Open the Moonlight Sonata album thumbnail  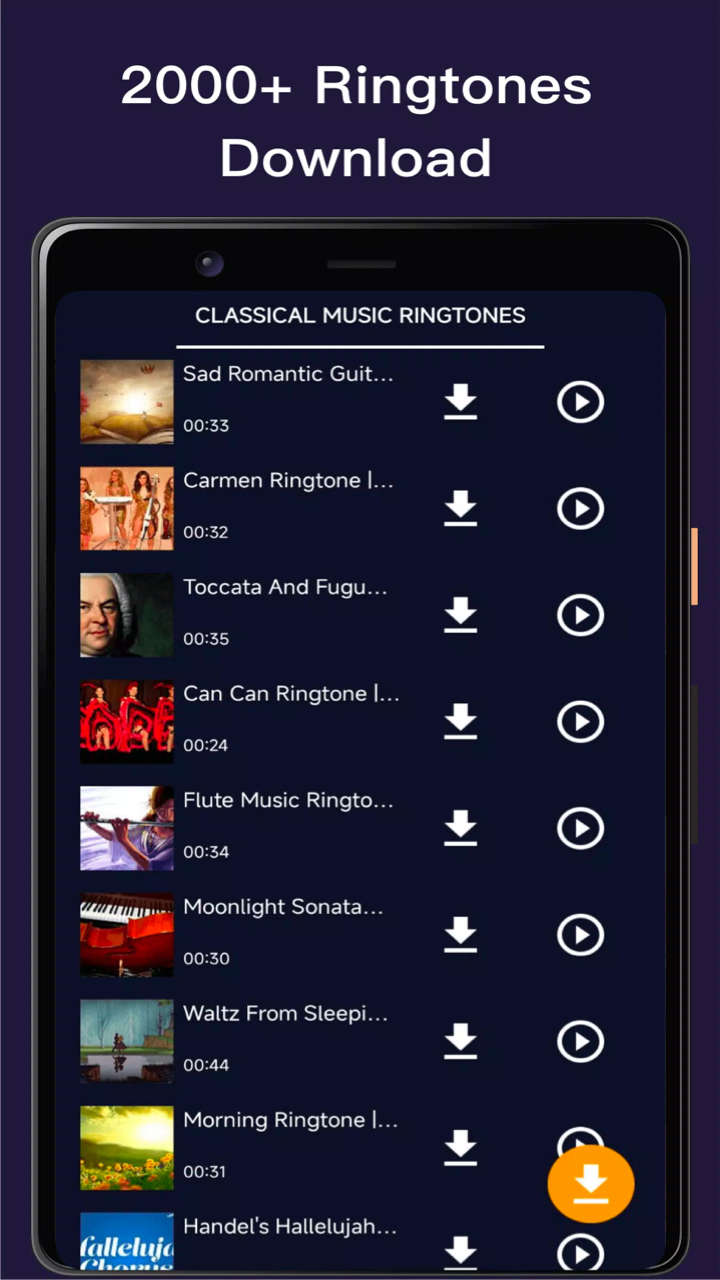126,935
